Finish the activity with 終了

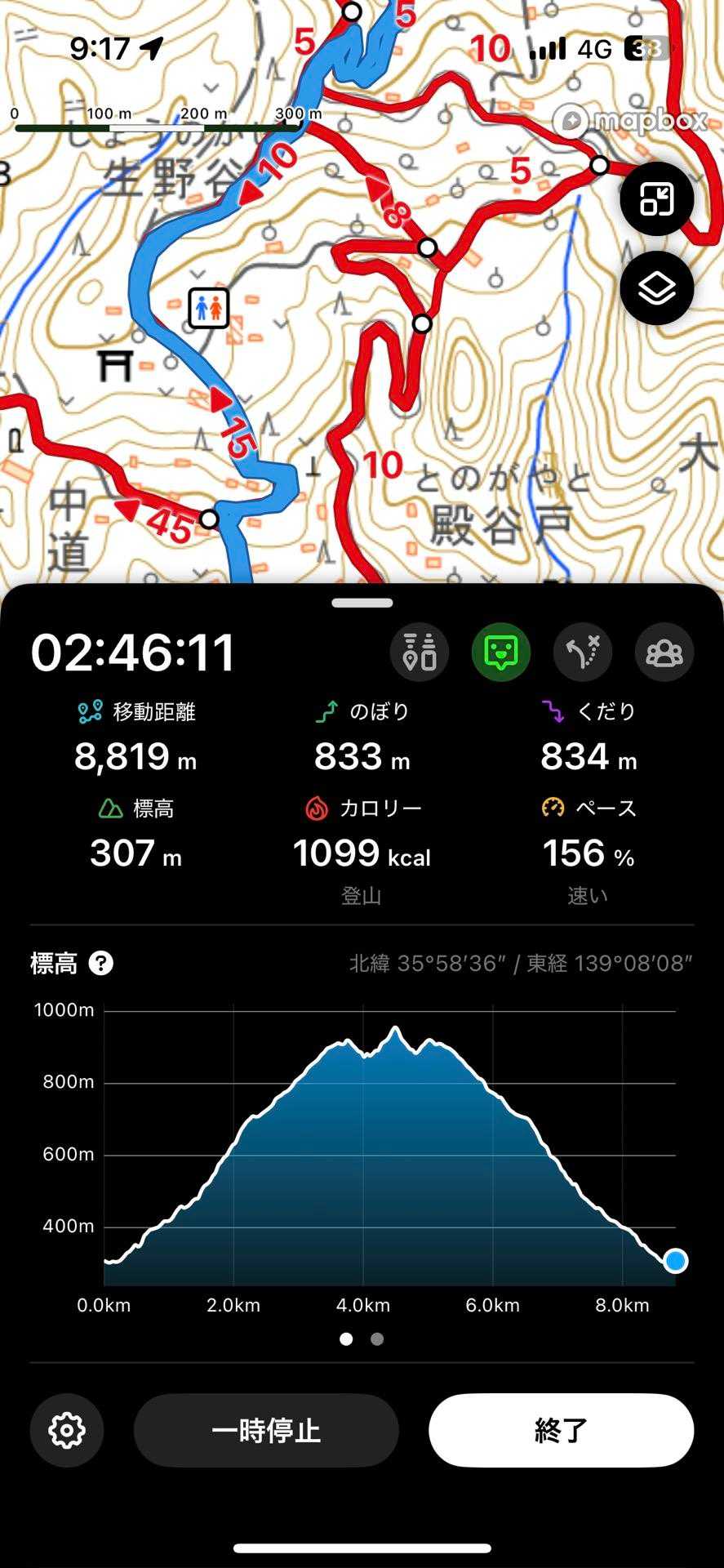click(x=561, y=1431)
